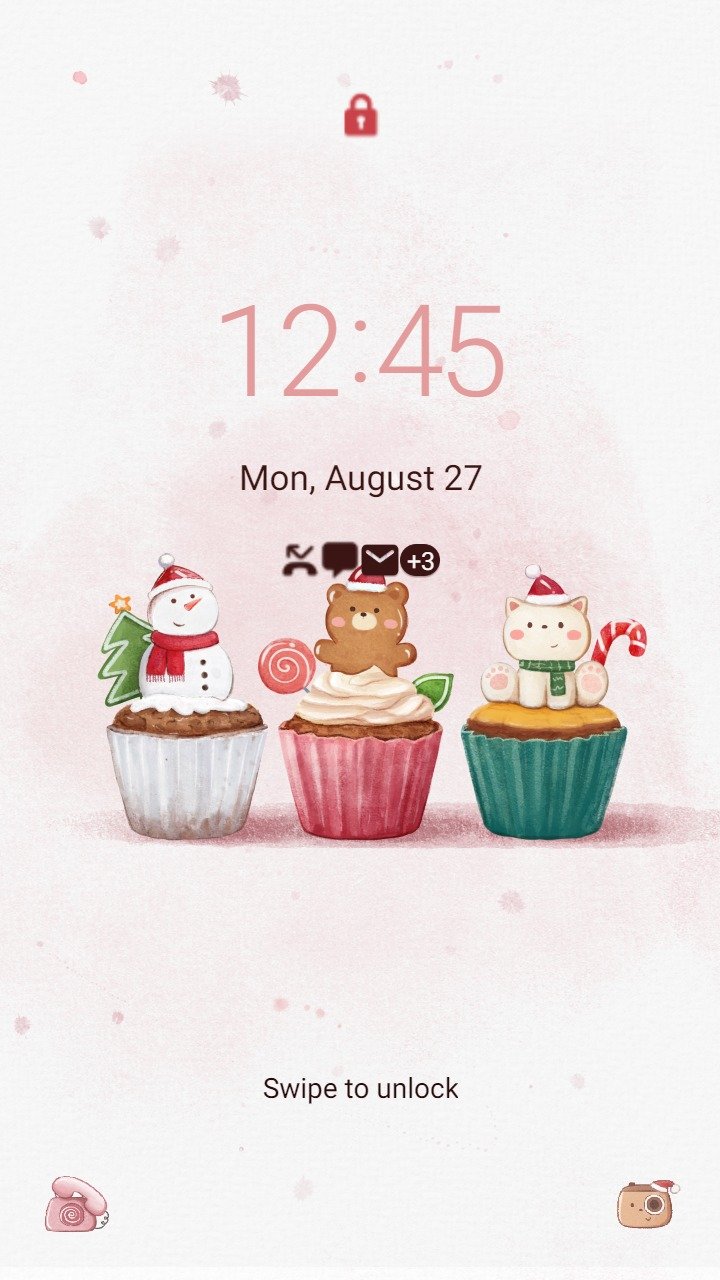
Task: Tap the missed call notification icon
Action: pos(299,561)
